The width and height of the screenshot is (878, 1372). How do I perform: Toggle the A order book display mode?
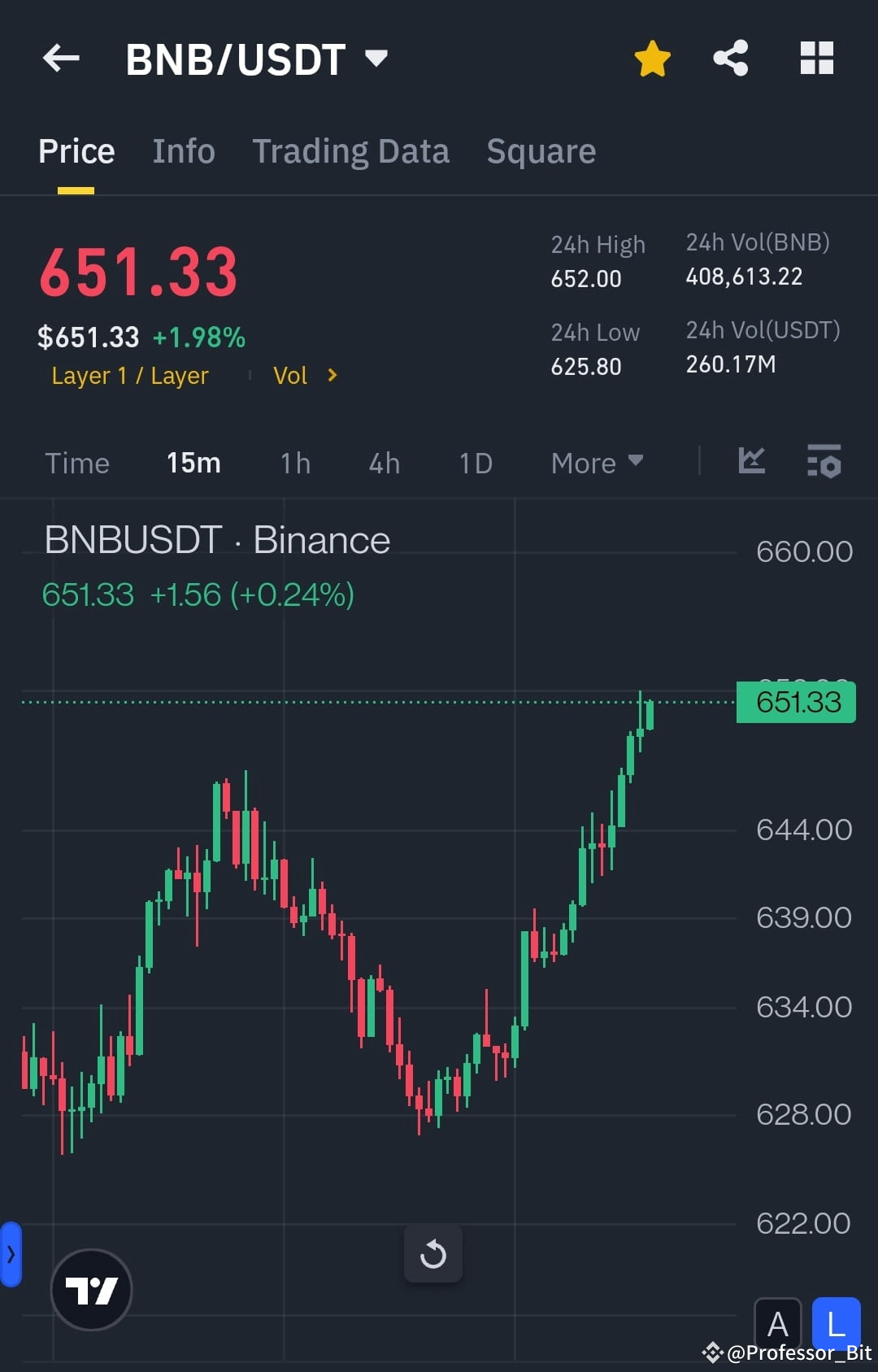pos(778,1323)
